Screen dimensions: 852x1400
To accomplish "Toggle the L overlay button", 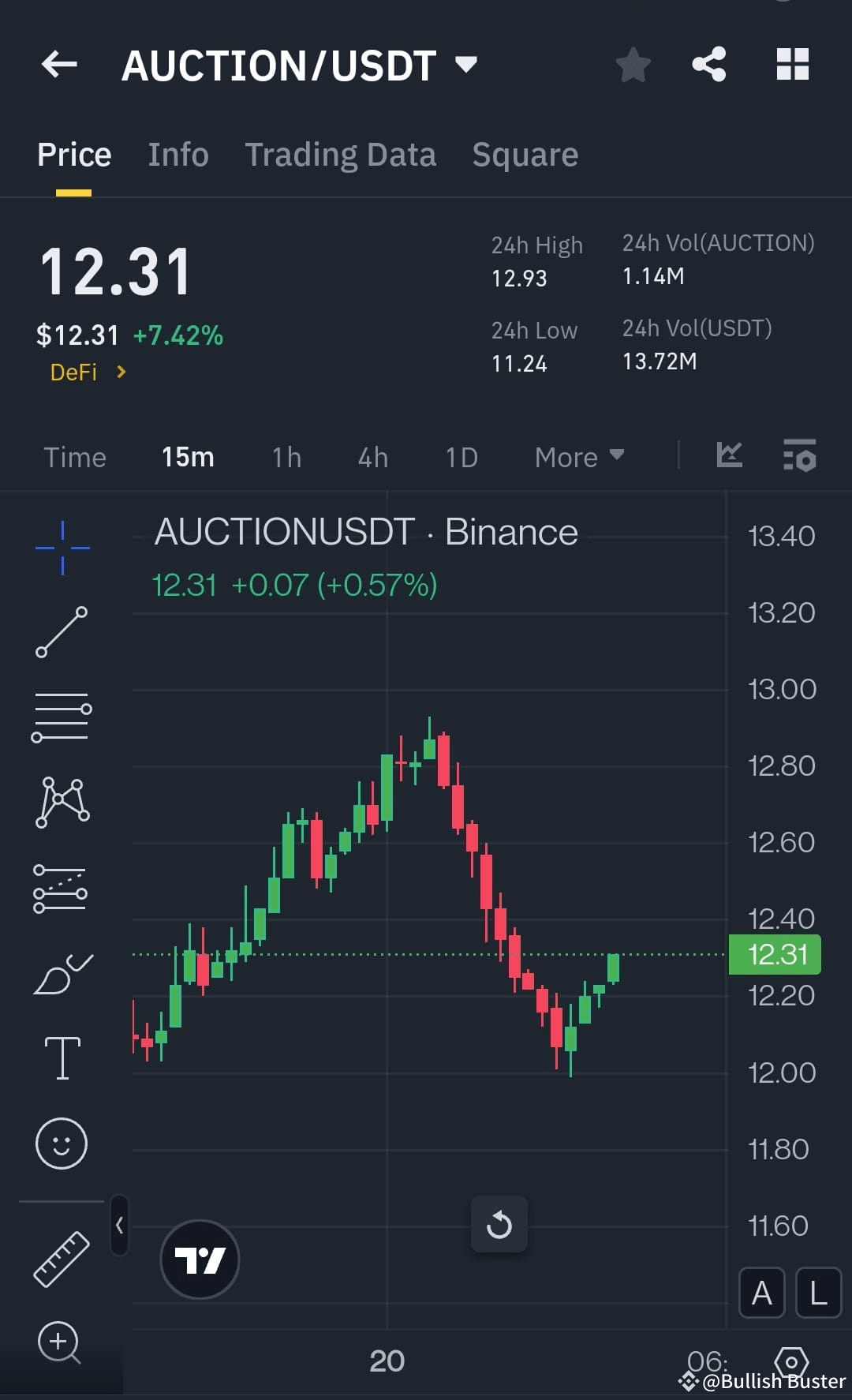I will point(816,1293).
